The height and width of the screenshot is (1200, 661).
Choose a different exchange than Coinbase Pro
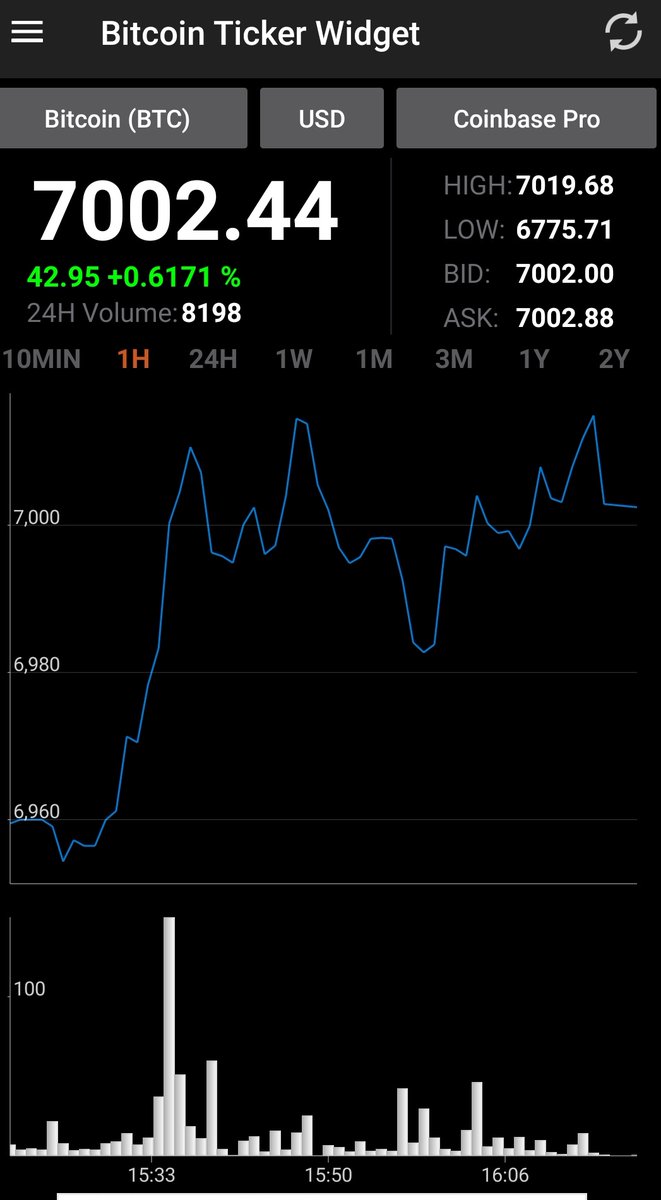527,119
